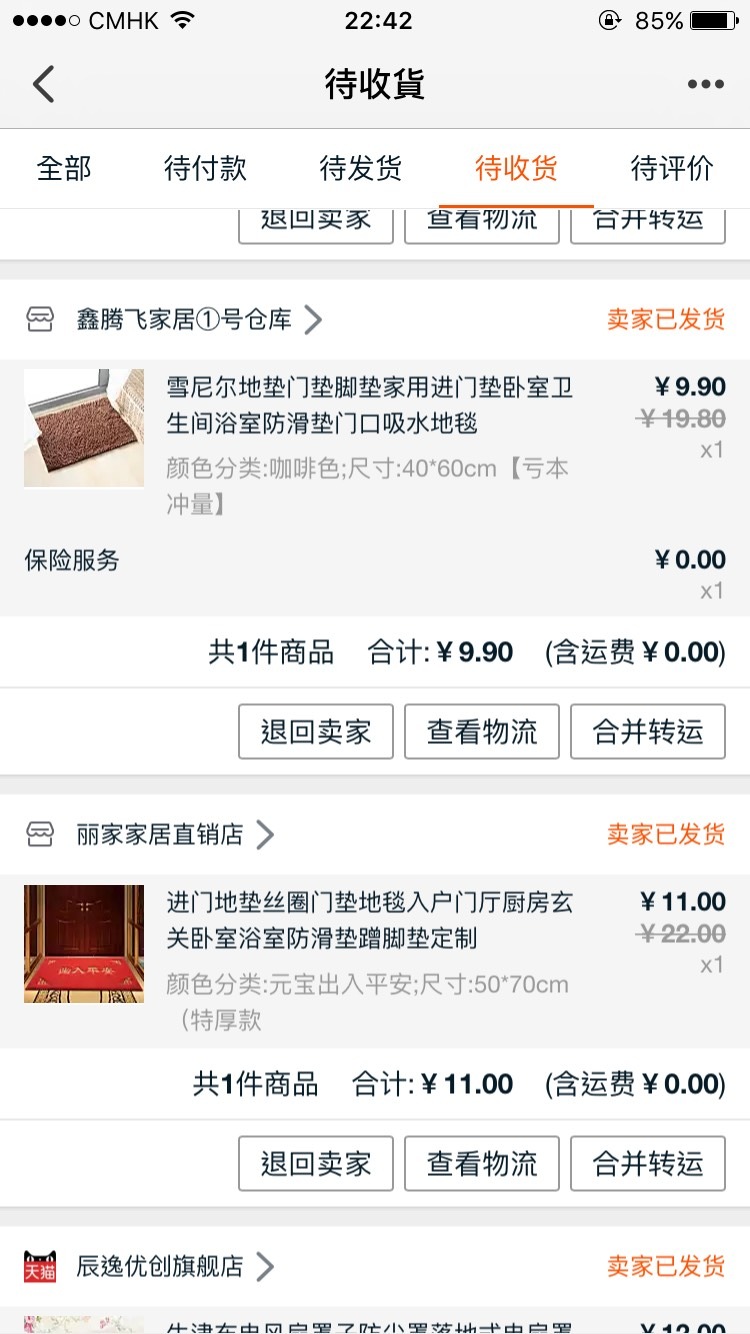Switch to the 待评价 tab
Screen dimensions: 750x1334
click(672, 168)
